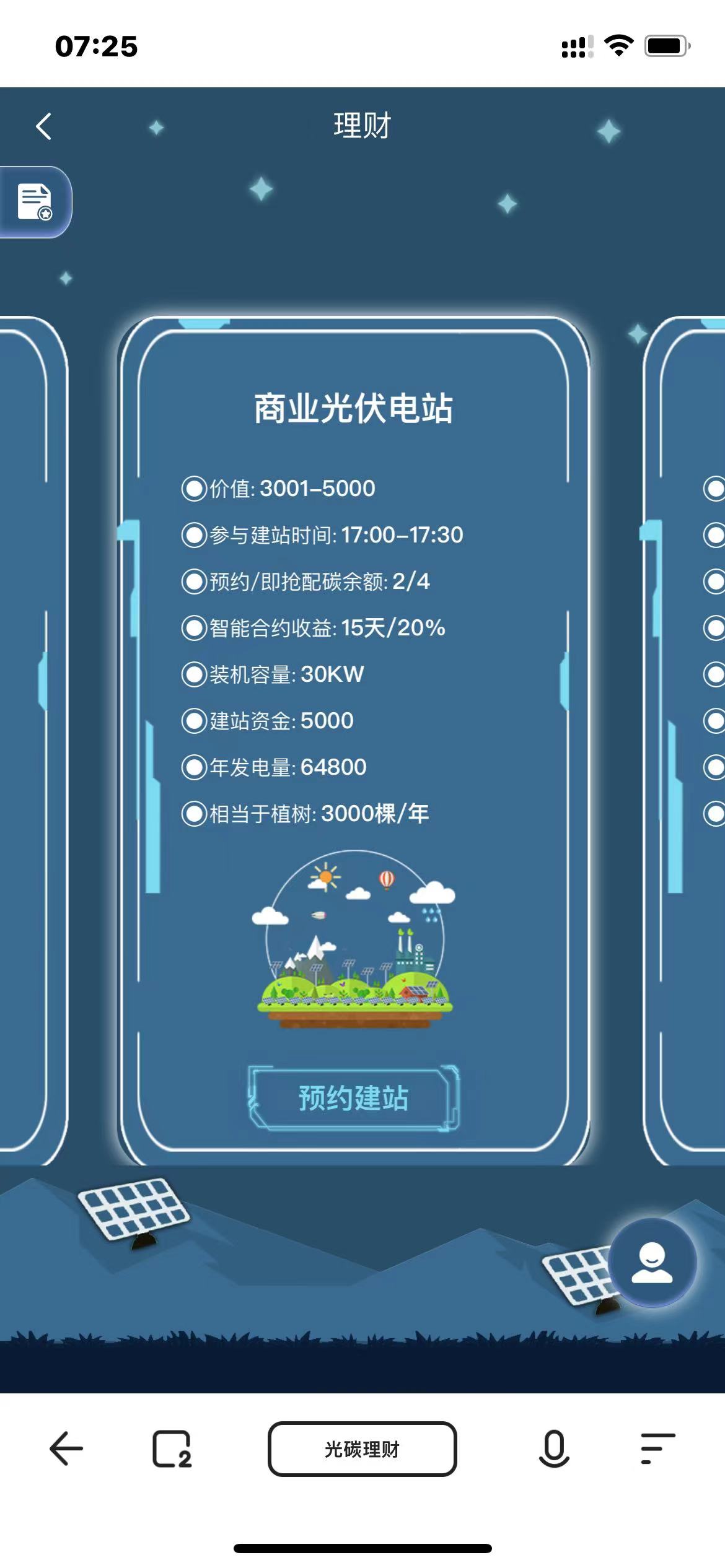Tap the 预约建站 button
Screen dimensions: 725x1568
tap(353, 1099)
